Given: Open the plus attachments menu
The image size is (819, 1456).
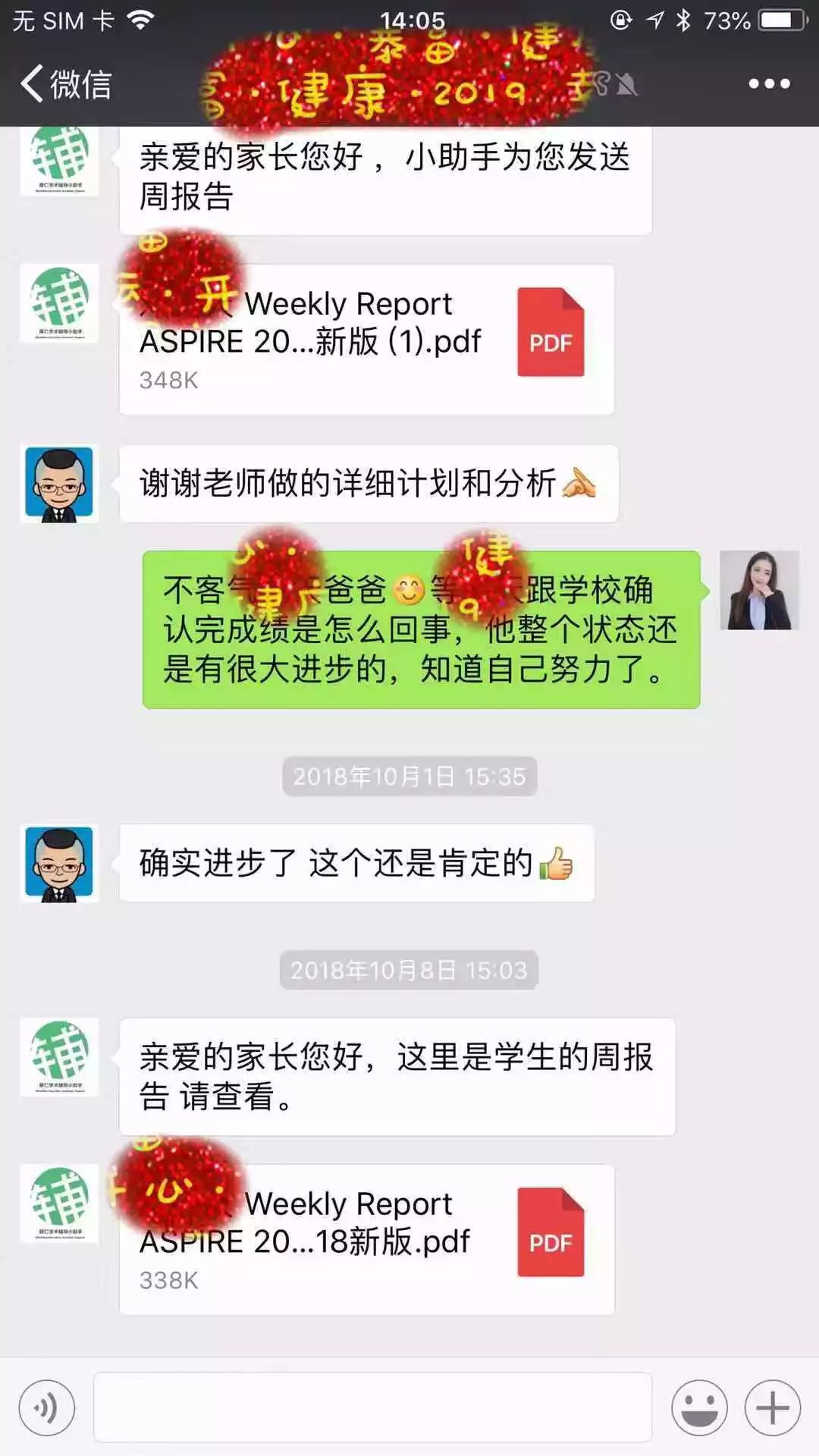Looking at the screenshot, I should (x=773, y=1408).
